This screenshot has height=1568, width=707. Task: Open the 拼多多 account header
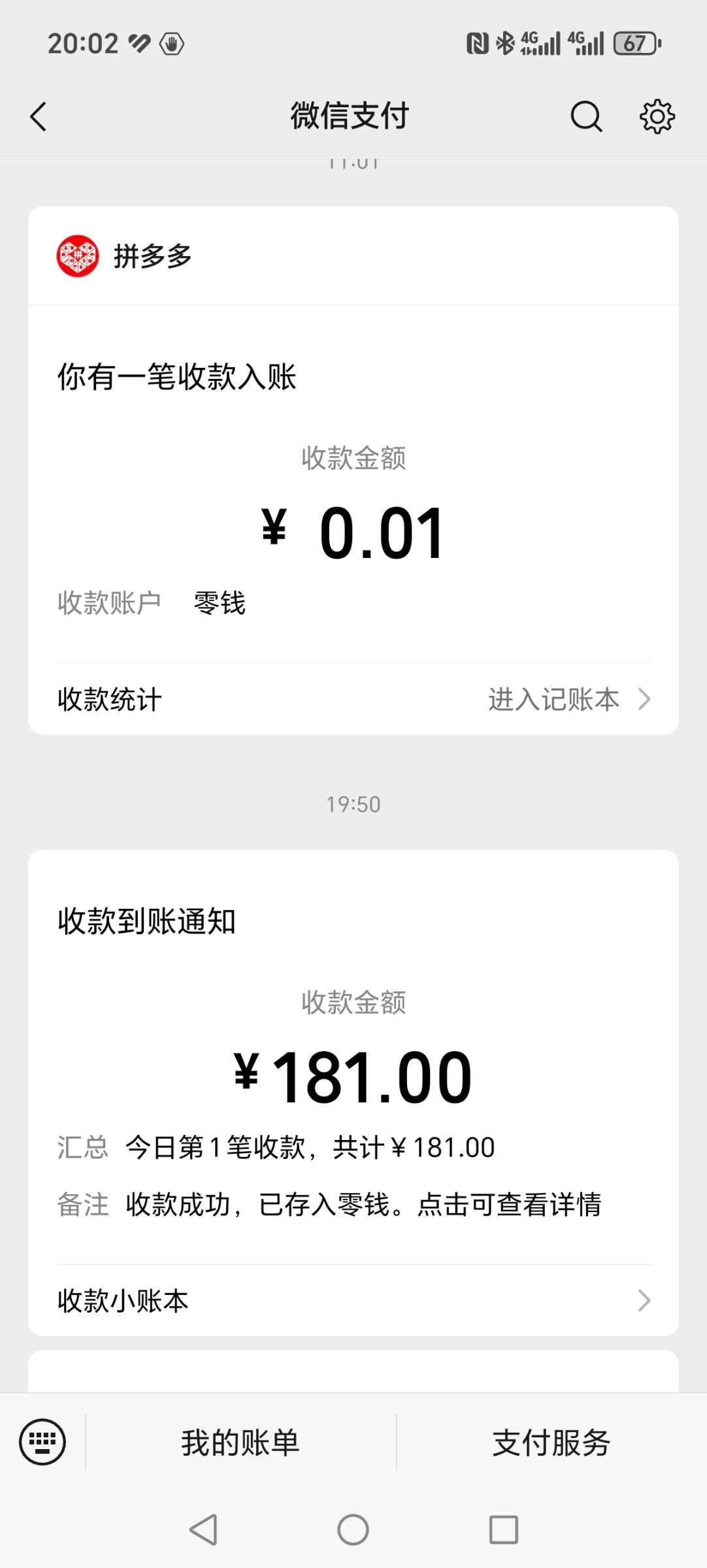354,256
